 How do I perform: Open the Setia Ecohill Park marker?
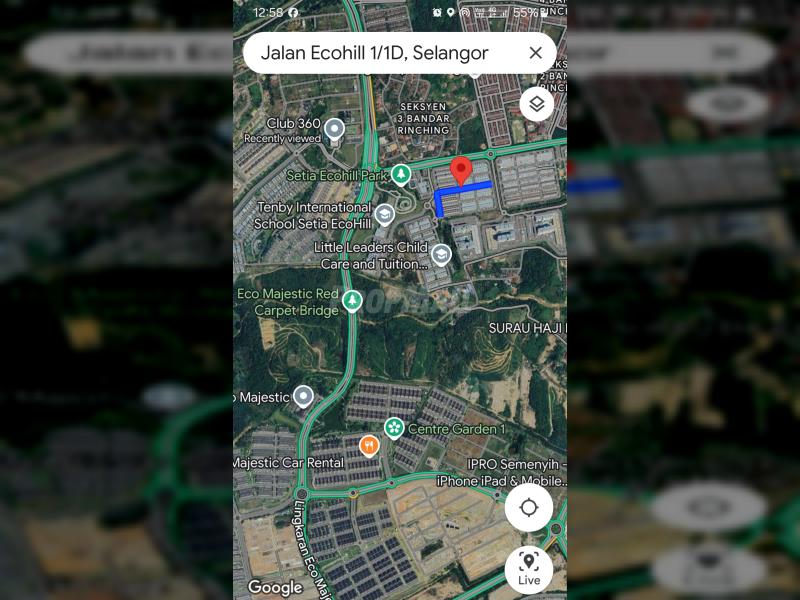(x=401, y=175)
